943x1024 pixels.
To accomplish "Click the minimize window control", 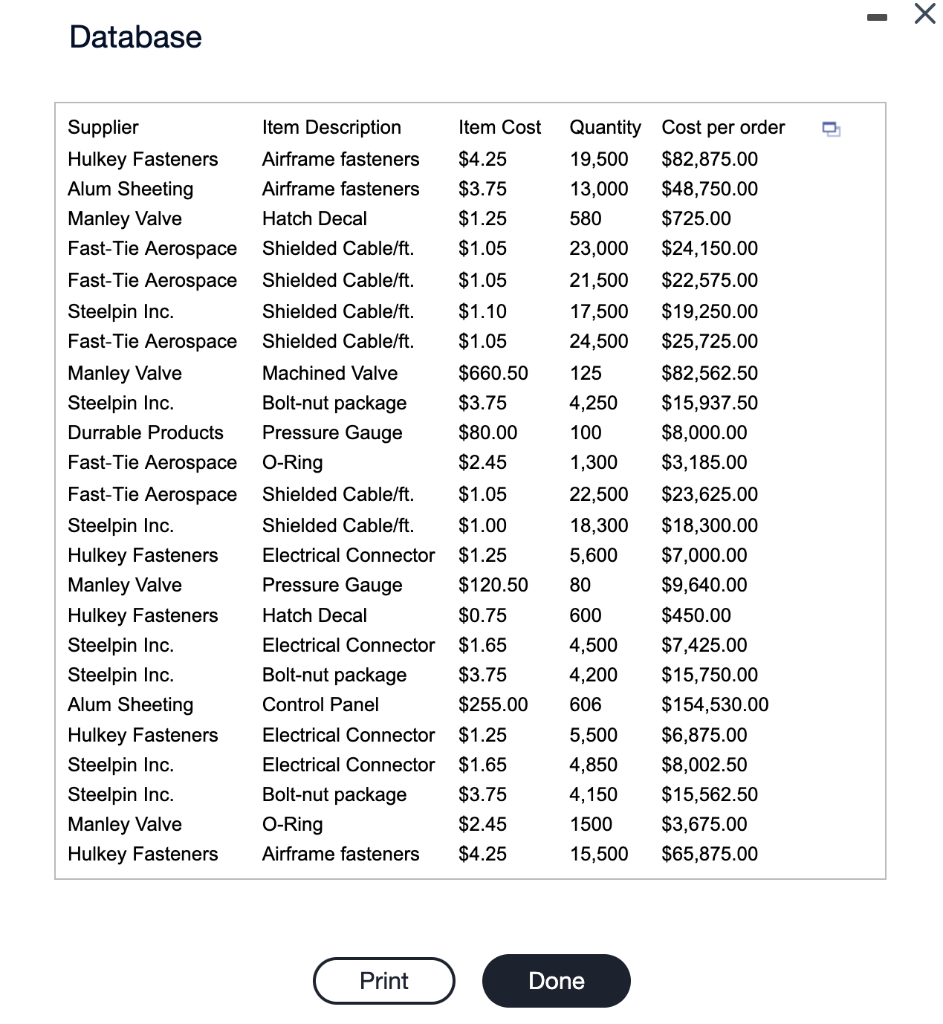I will click(875, 15).
